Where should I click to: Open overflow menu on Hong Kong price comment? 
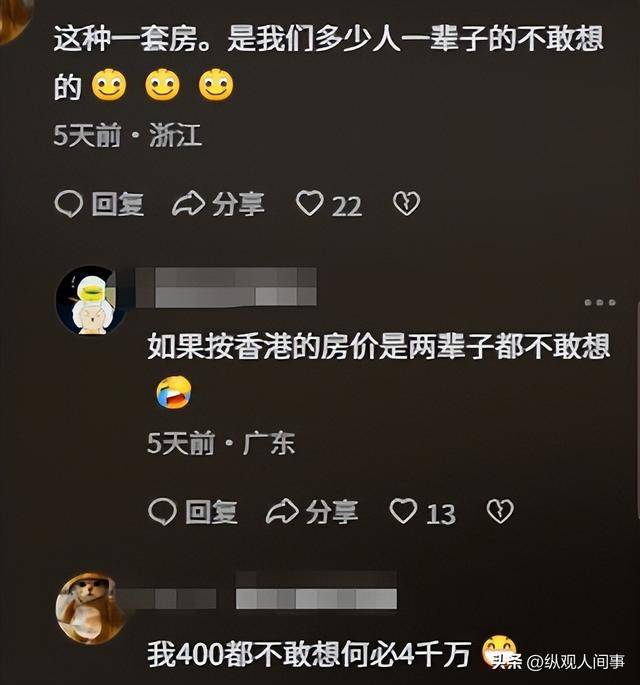[x=599, y=302]
